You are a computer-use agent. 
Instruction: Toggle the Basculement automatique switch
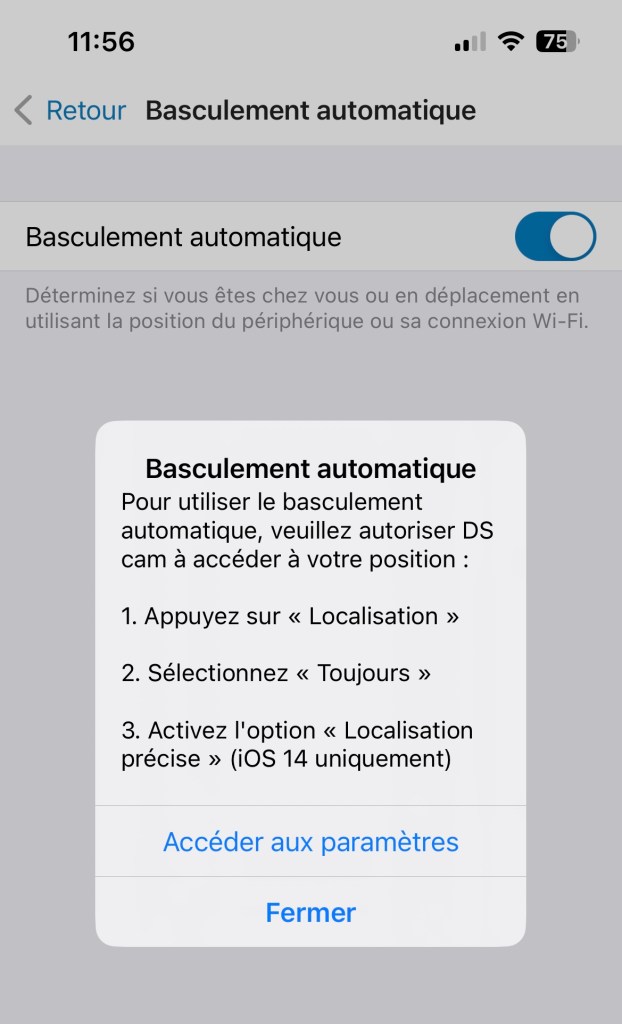[555, 237]
